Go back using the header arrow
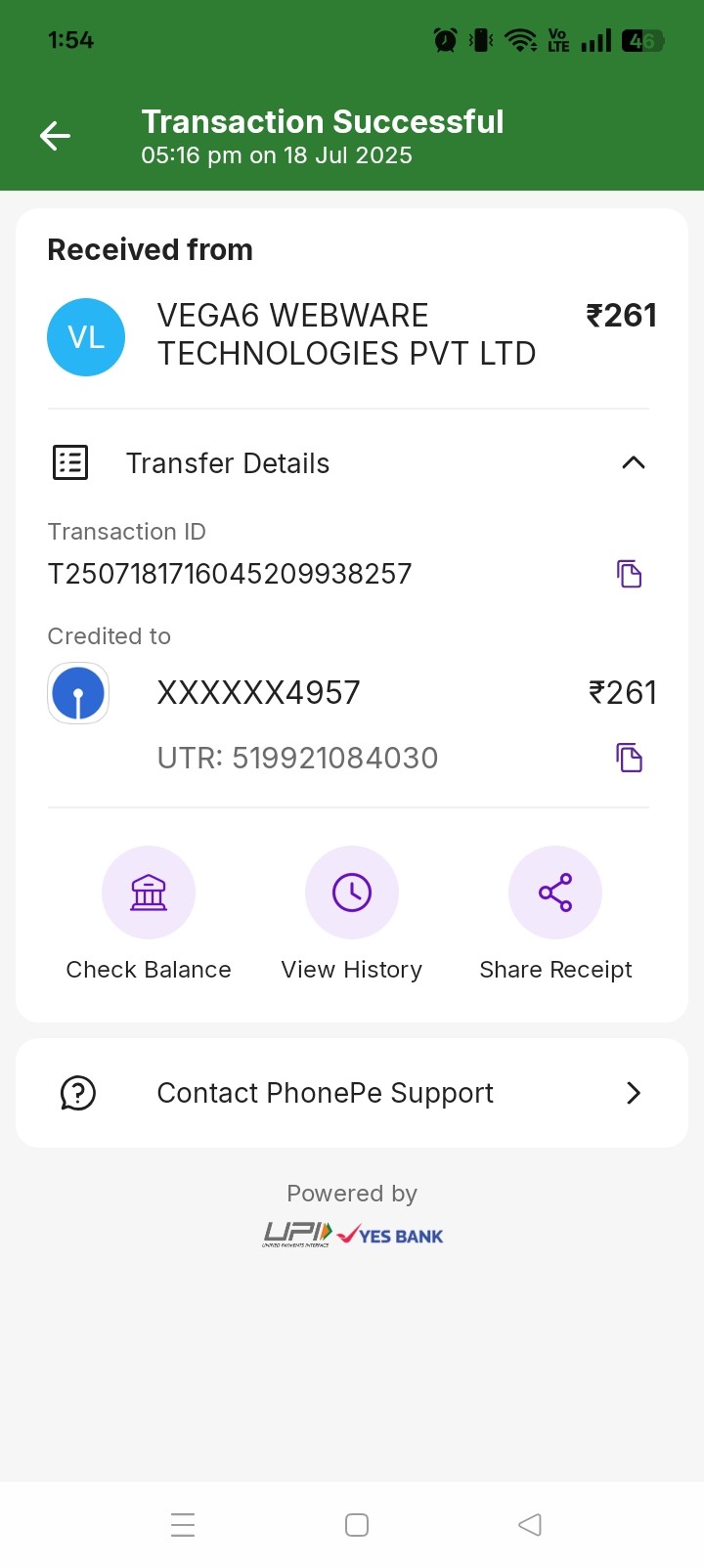The image size is (704, 1568). point(55,136)
